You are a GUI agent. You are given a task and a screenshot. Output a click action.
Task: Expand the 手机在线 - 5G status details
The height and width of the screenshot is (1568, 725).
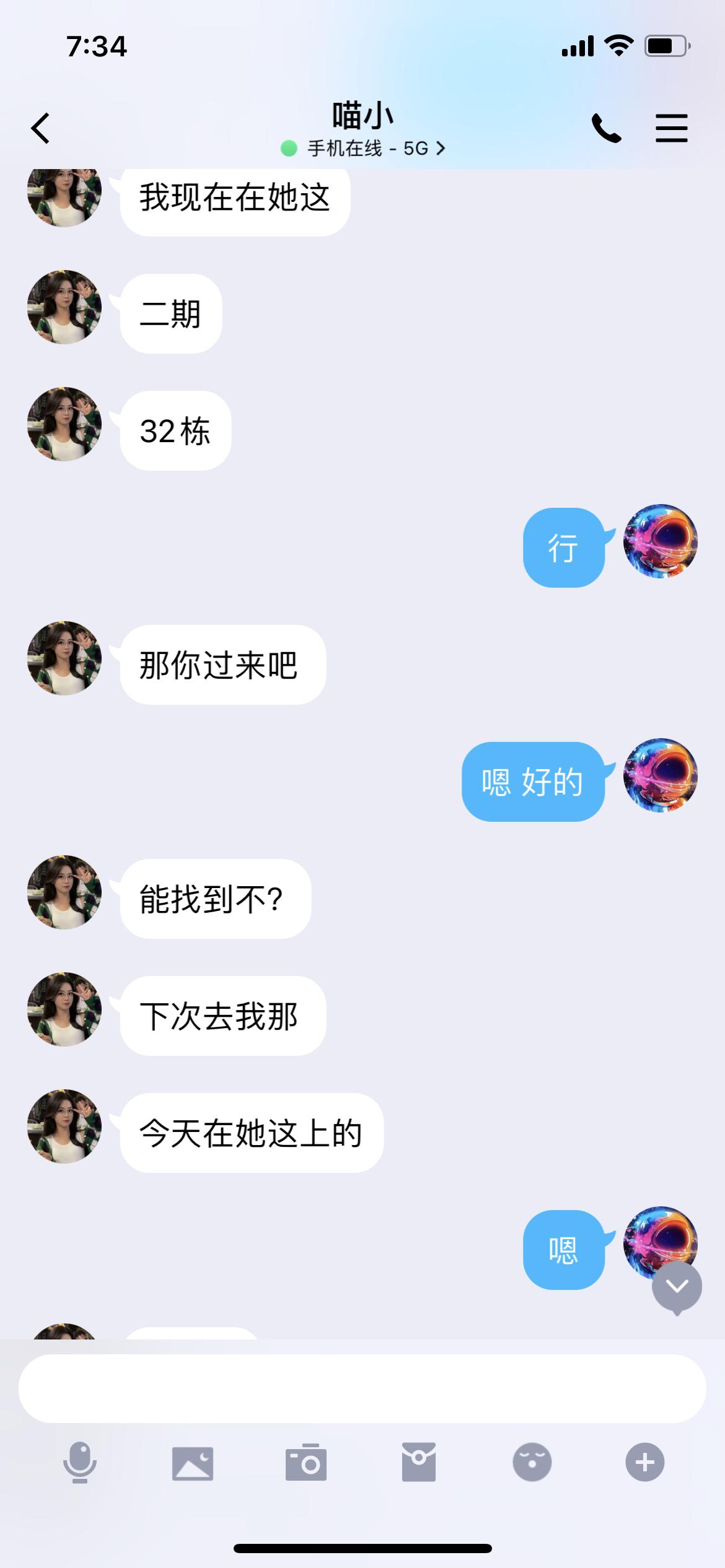tap(362, 149)
